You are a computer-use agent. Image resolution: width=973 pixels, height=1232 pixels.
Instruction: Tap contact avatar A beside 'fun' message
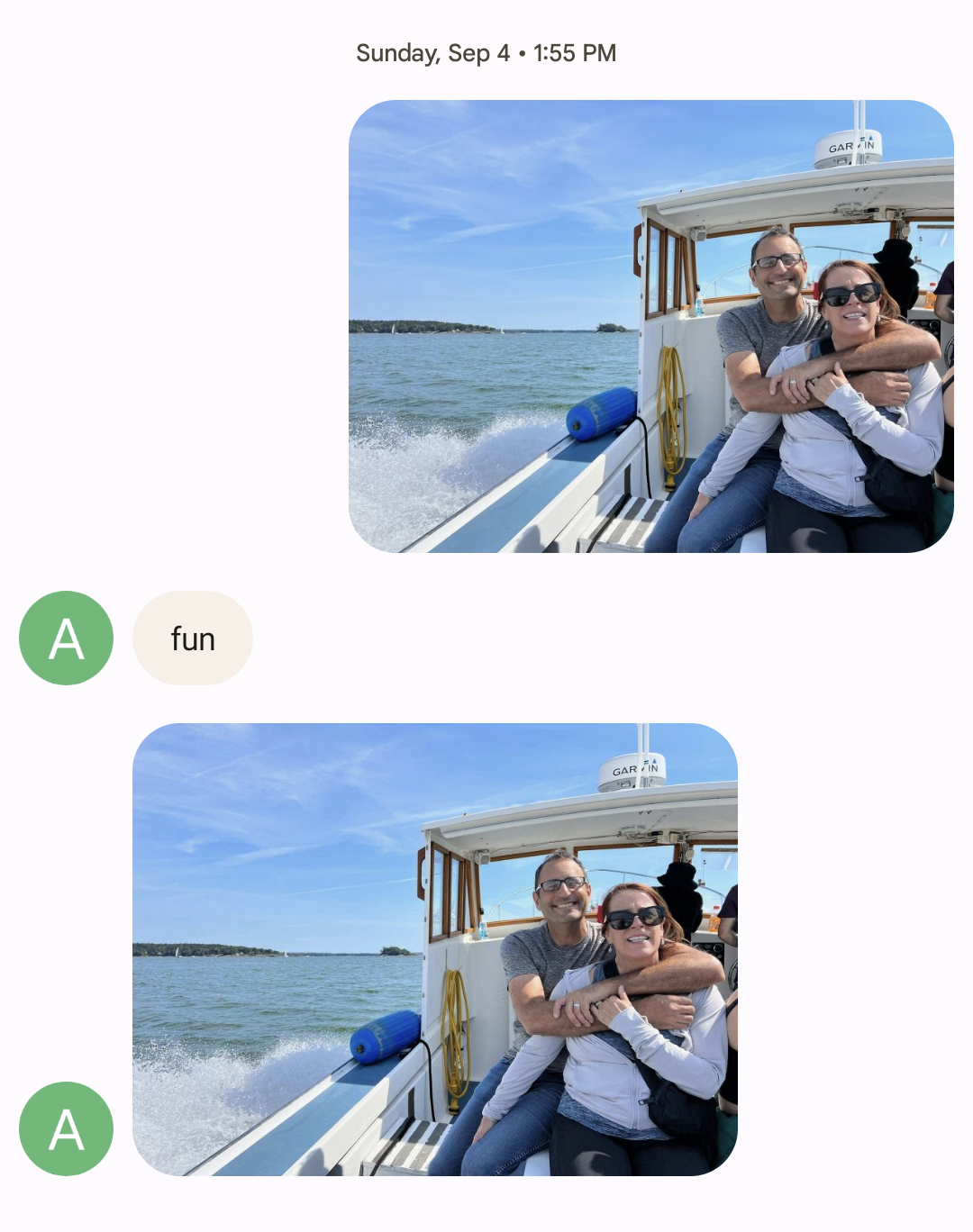[x=66, y=638]
